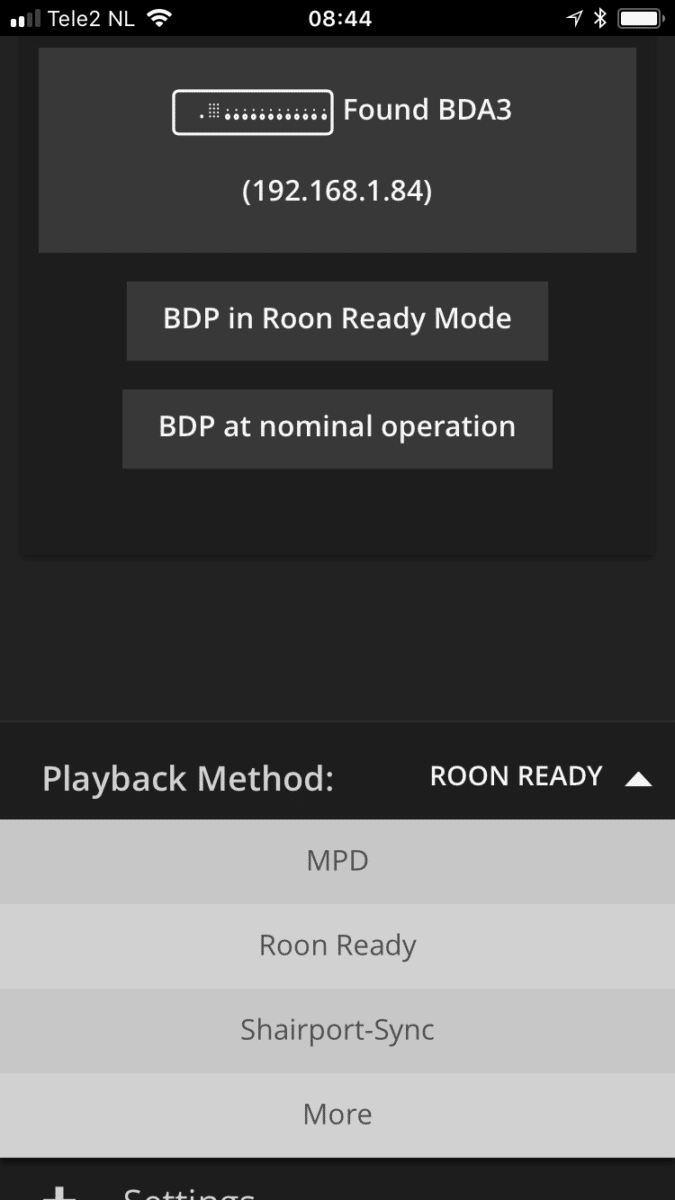Select the Shairport-Sync option
The height and width of the screenshot is (1200, 675).
pos(337,1031)
